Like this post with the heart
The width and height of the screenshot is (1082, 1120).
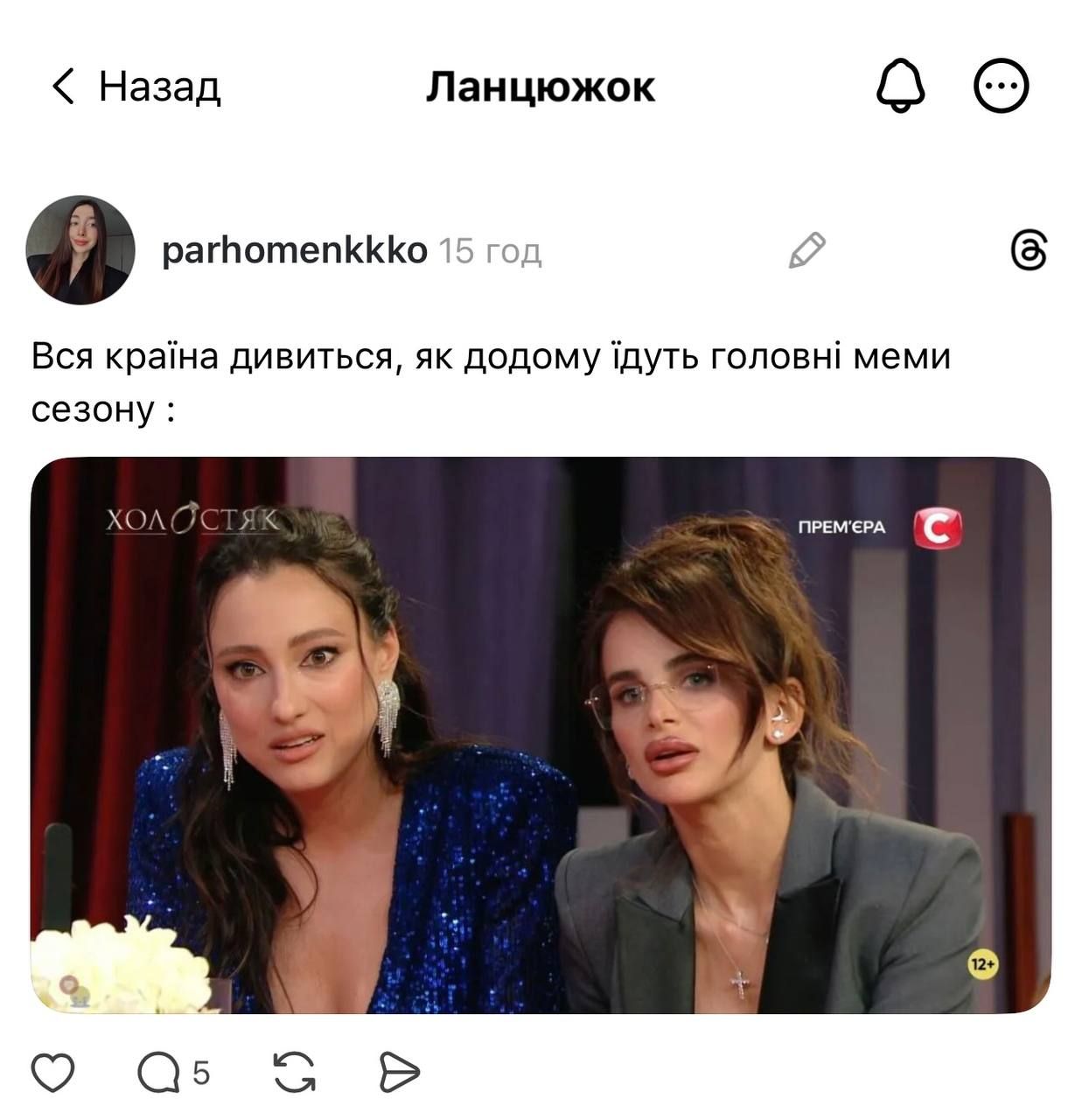click(x=53, y=1072)
